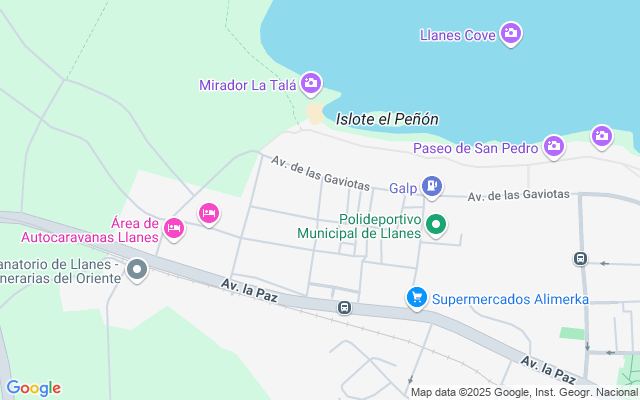Open the Llanes Cove photo marker

[511, 34]
